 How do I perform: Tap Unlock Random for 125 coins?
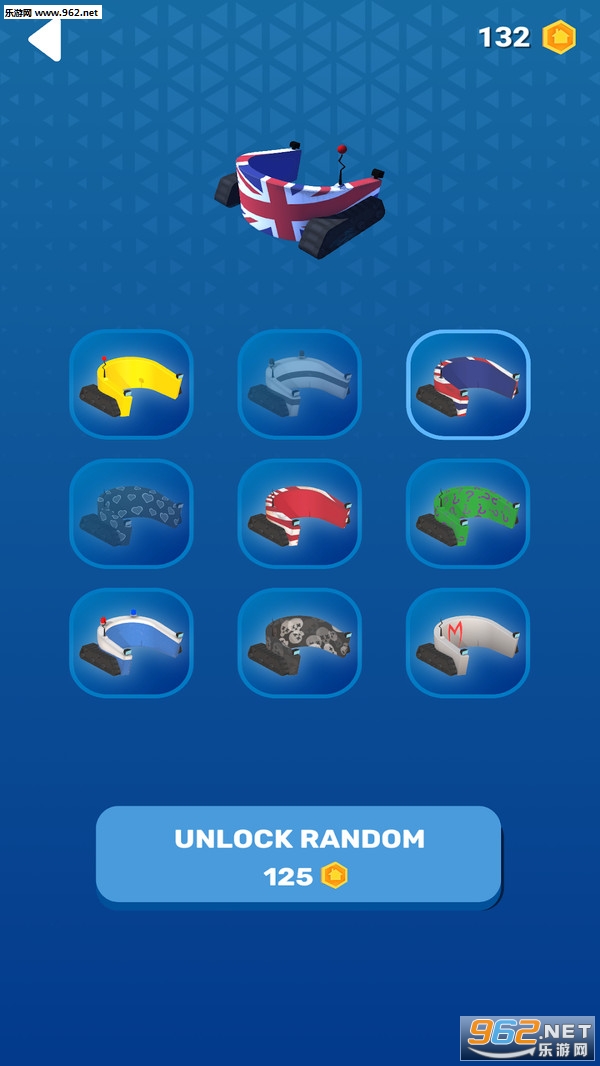click(x=299, y=856)
